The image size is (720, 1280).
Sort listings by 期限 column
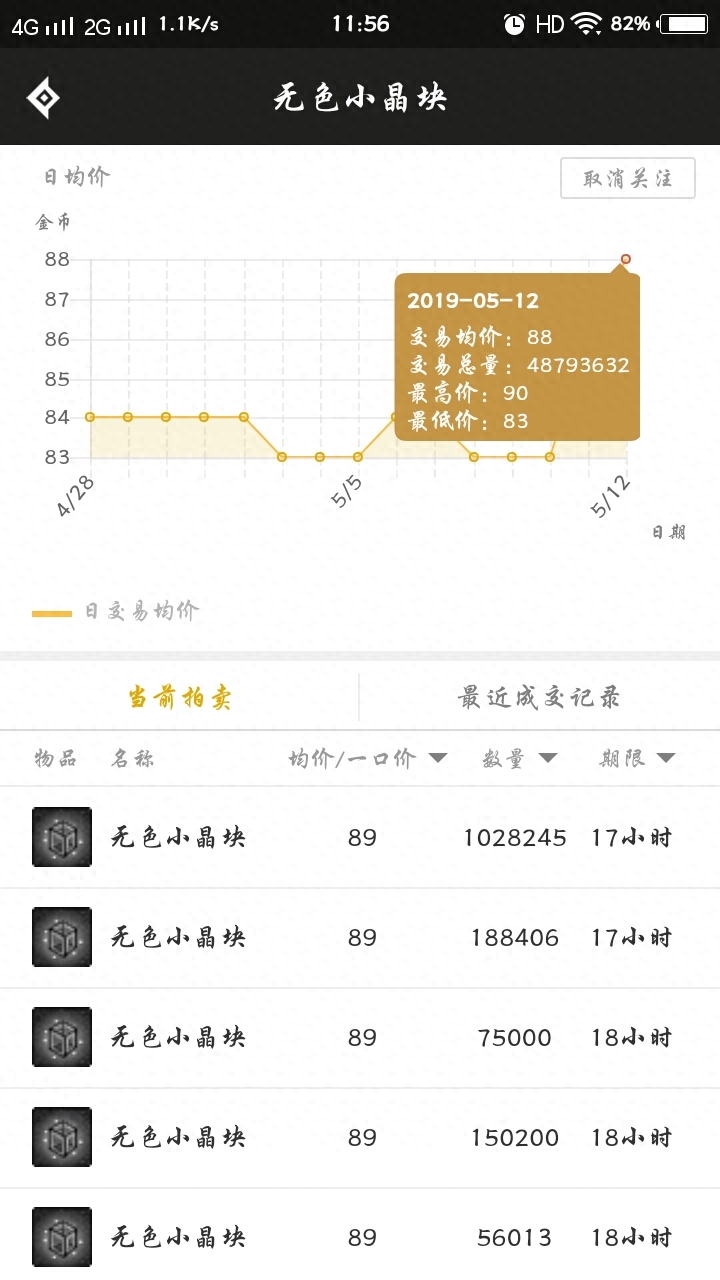click(637, 758)
